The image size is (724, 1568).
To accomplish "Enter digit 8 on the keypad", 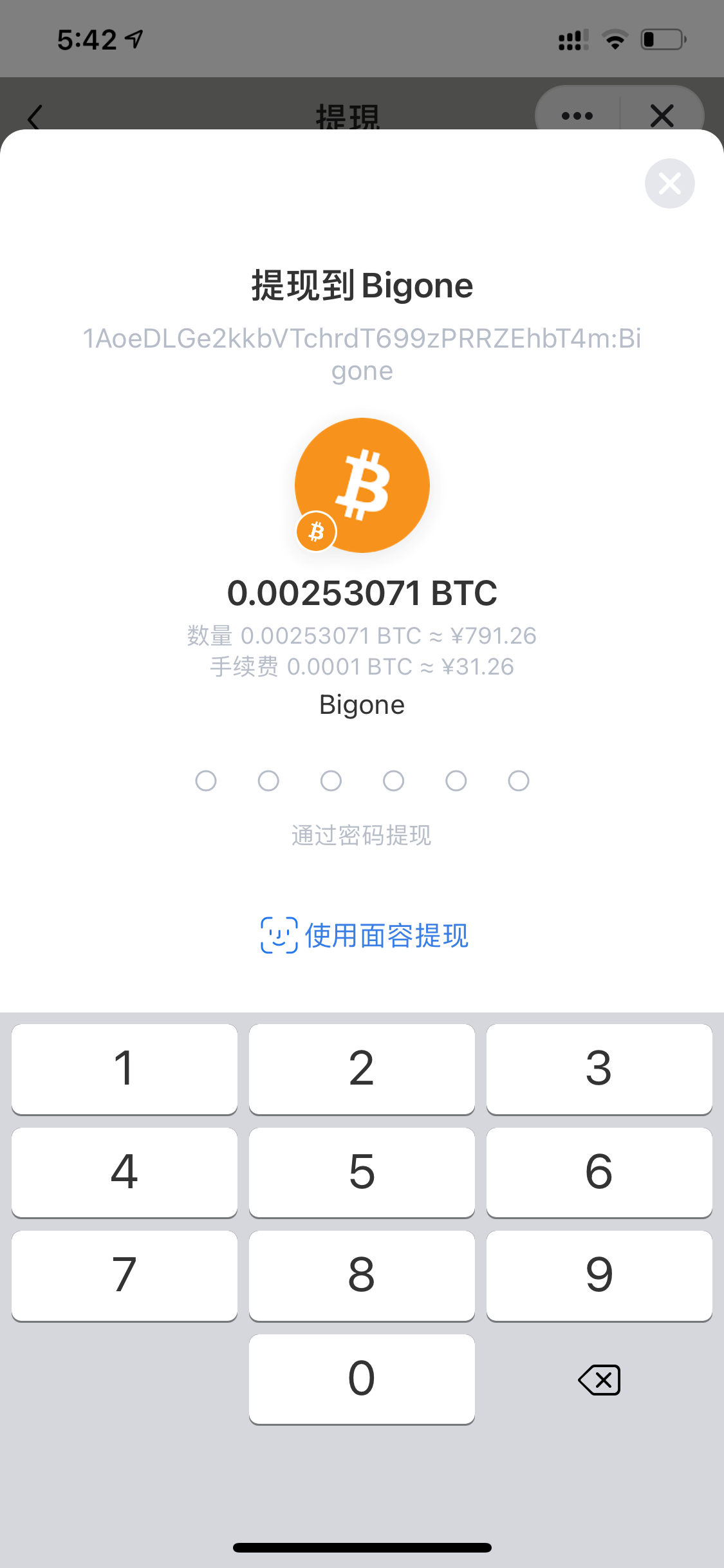I will pos(362,1275).
